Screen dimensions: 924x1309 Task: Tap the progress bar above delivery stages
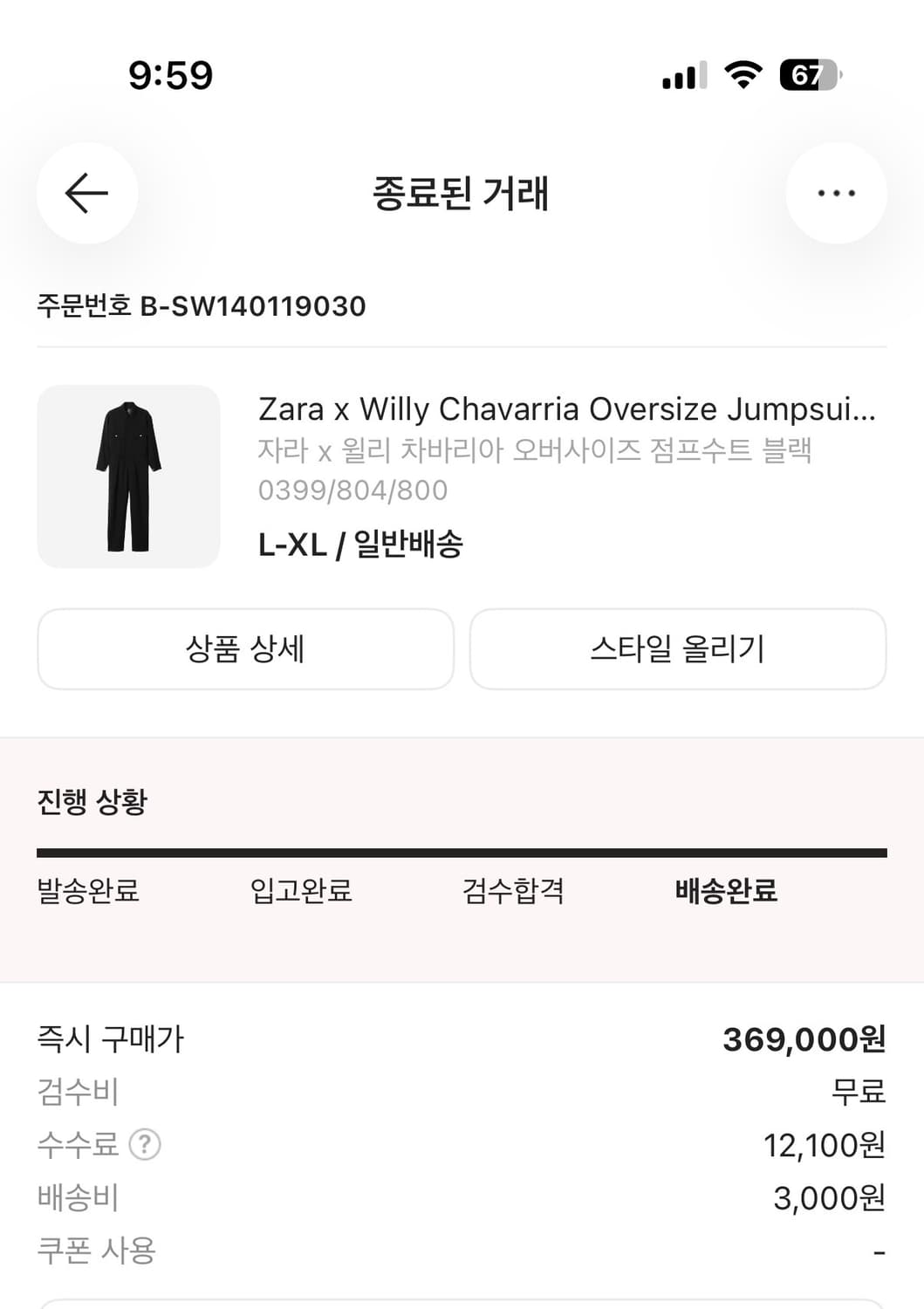pos(462,846)
